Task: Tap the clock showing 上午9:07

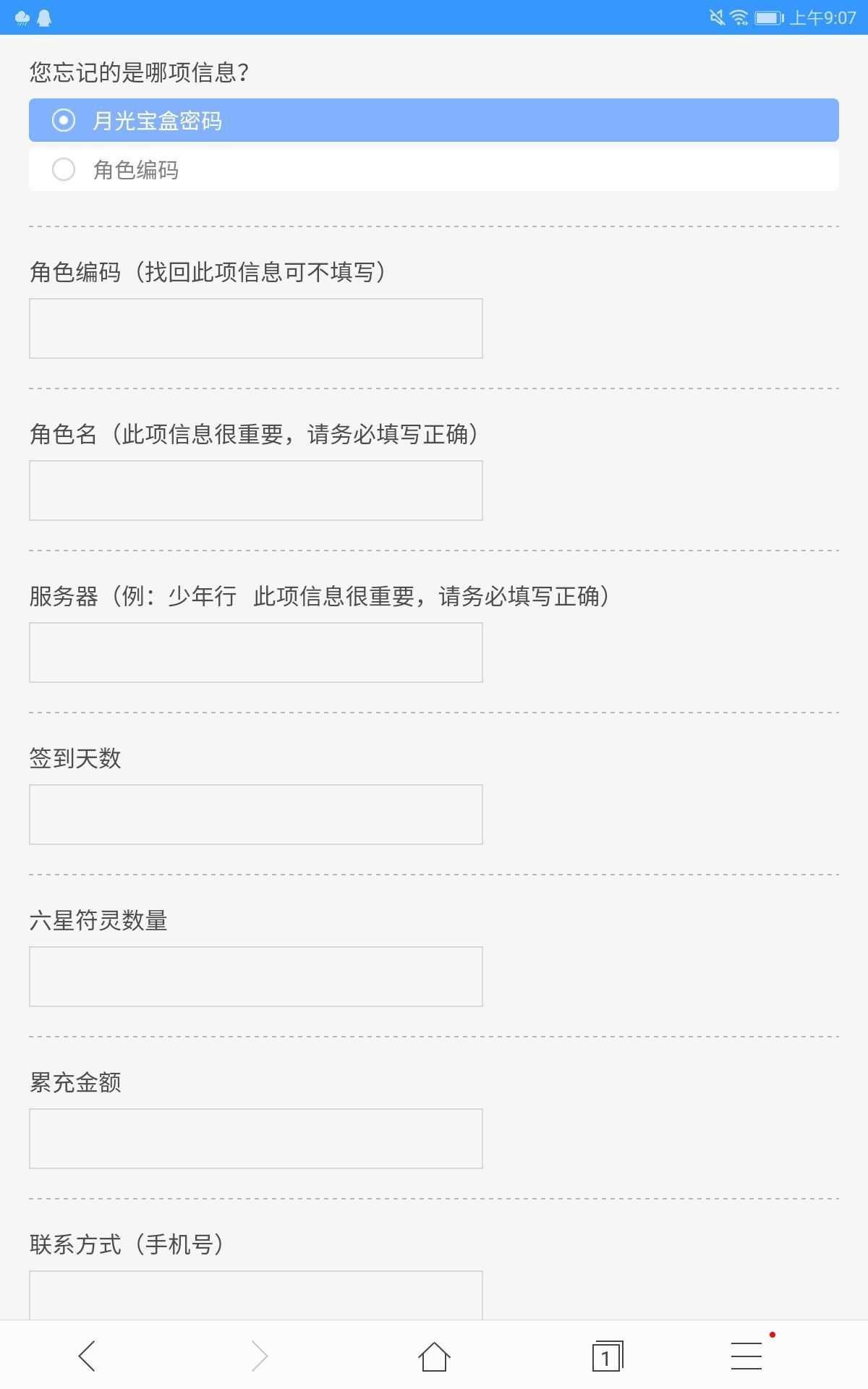Action: click(821, 17)
